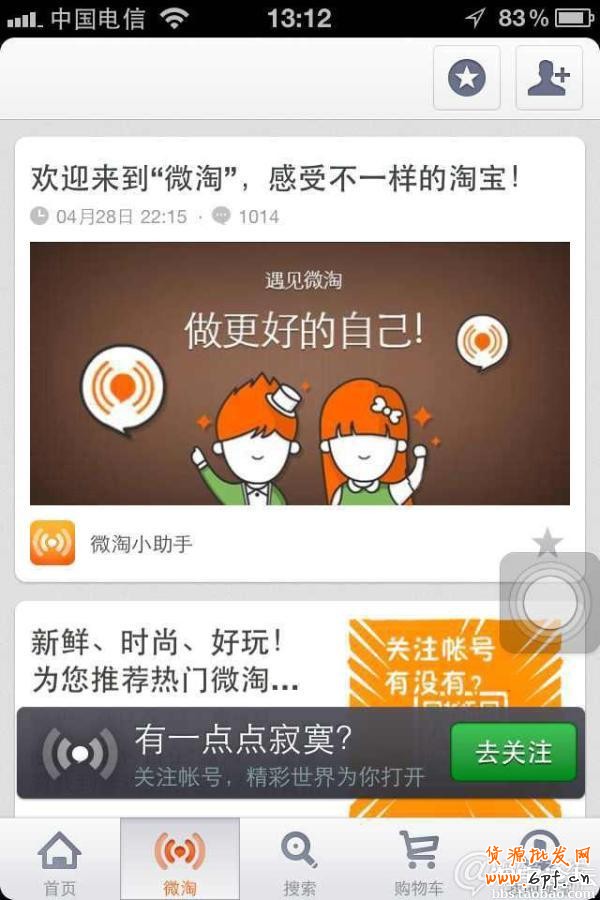This screenshot has width=600, height=900.
Task: Go to the 搜索 tab
Action: 299,862
